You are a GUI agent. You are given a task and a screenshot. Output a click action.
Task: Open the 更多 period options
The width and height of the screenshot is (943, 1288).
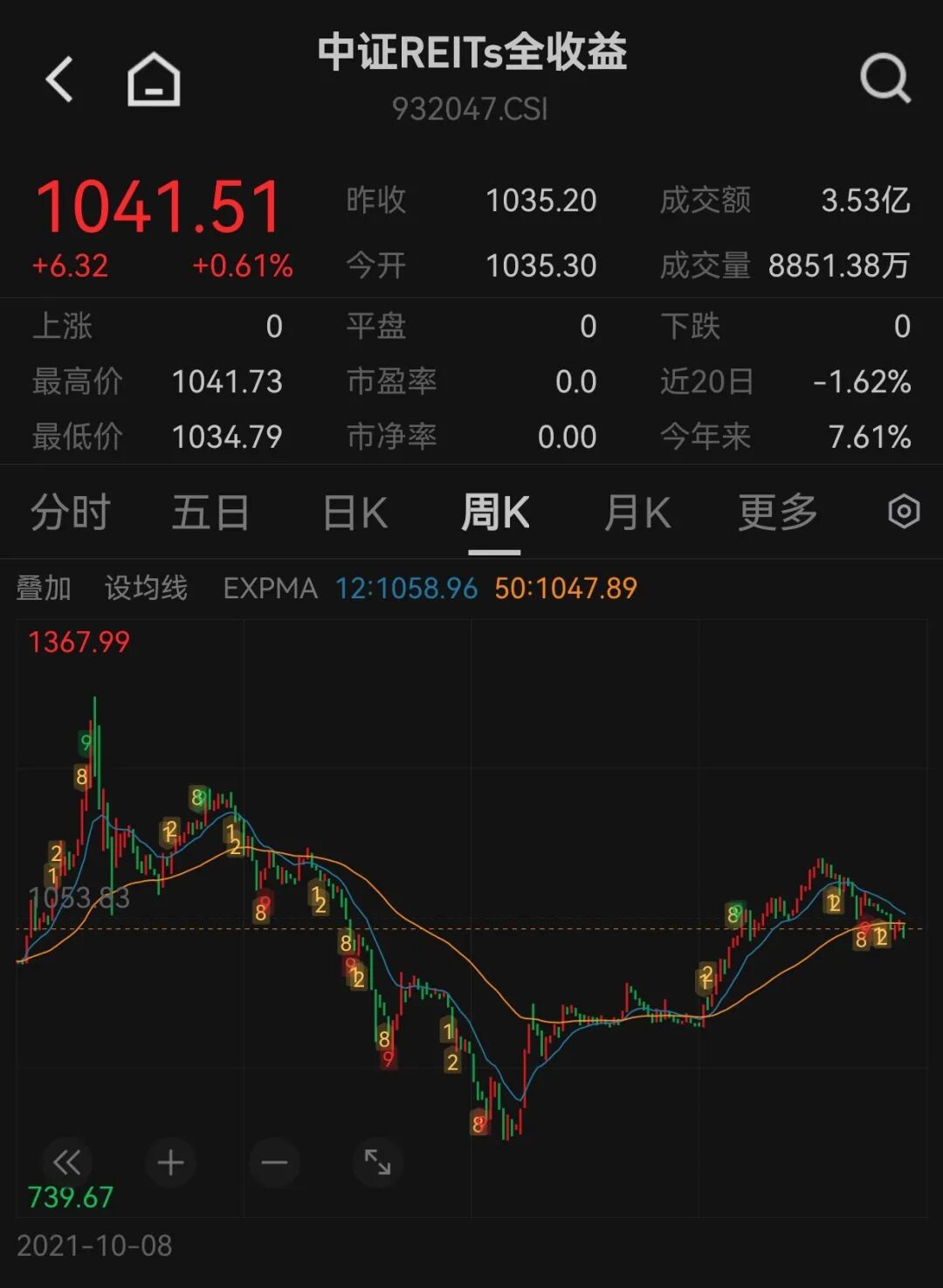click(778, 513)
